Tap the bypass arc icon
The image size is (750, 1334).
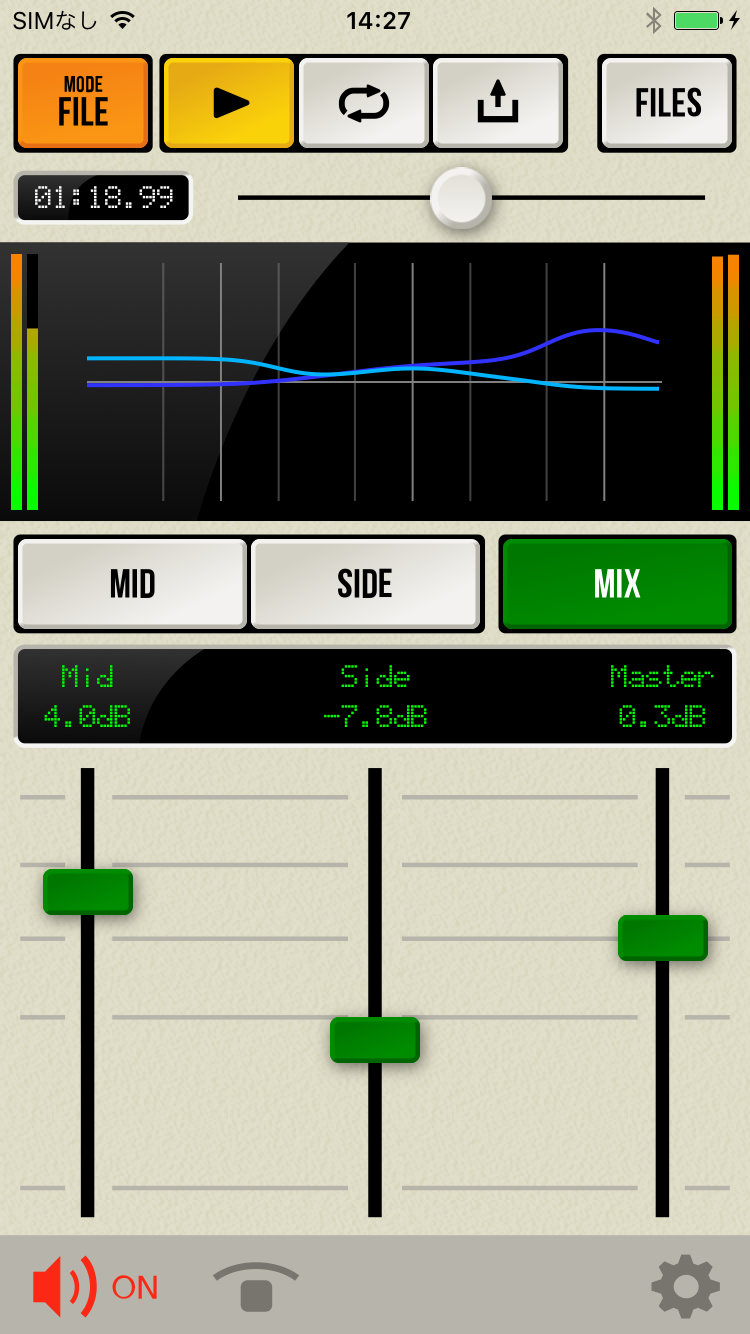pyautogui.click(x=256, y=1286)
